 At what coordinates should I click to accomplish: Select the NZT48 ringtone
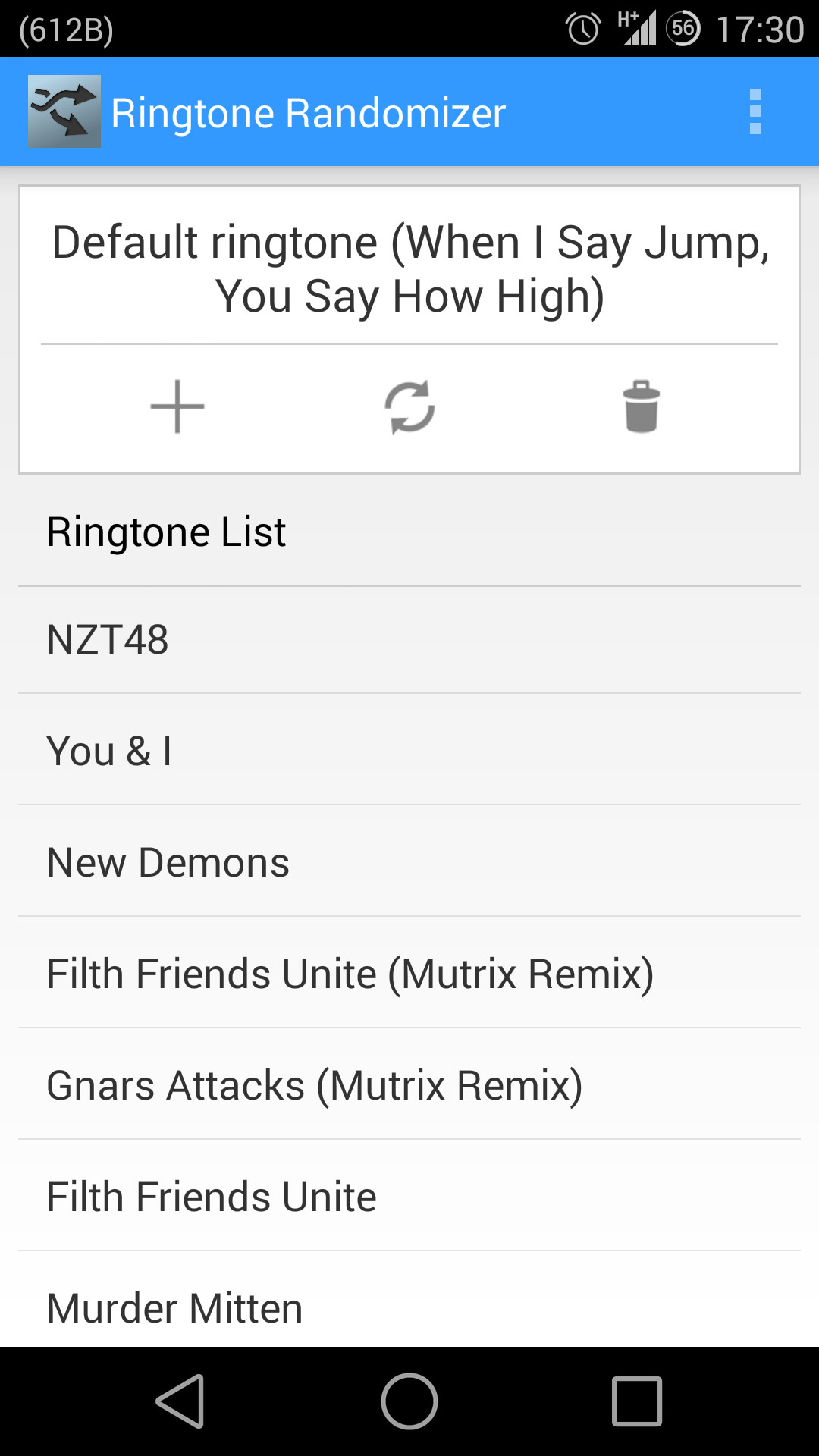(x=409, y=639)
